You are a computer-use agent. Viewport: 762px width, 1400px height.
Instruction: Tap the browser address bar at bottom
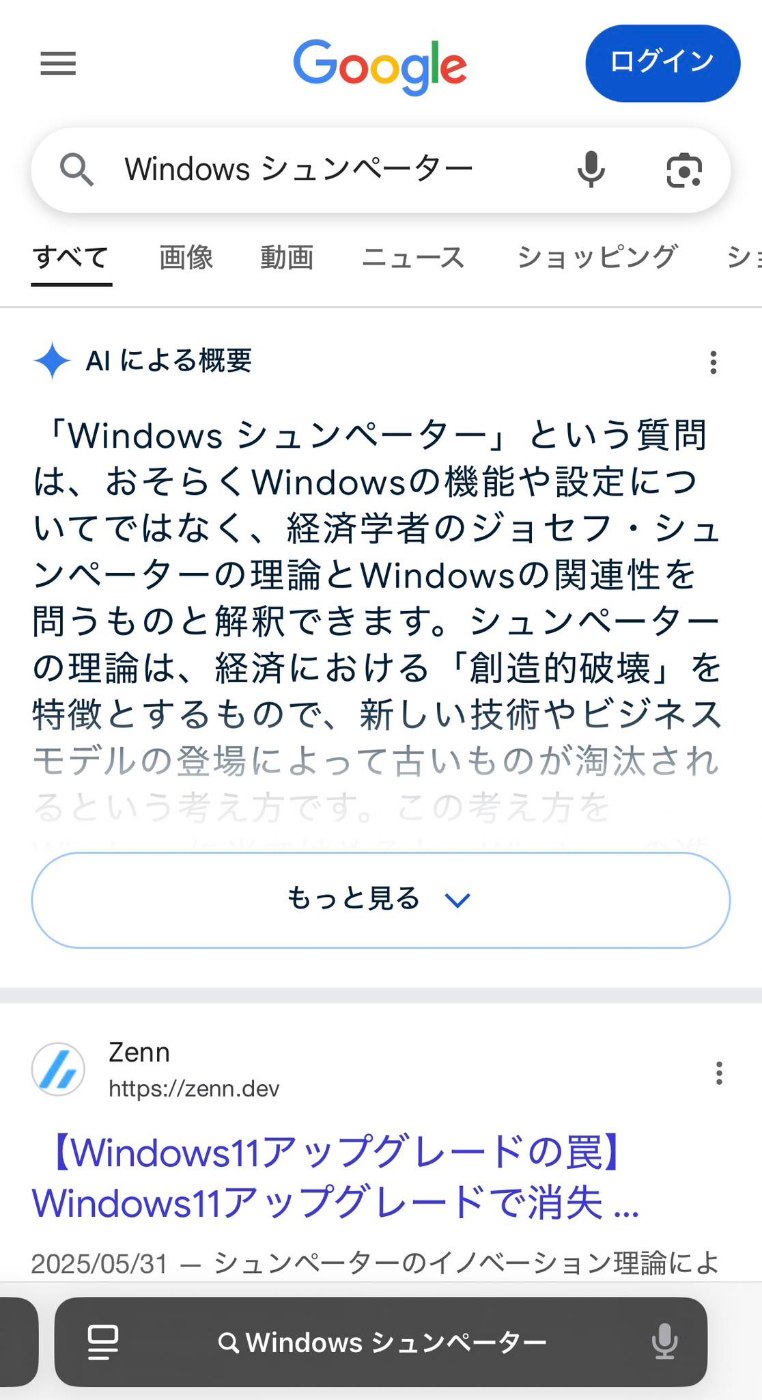[381, 1342]
